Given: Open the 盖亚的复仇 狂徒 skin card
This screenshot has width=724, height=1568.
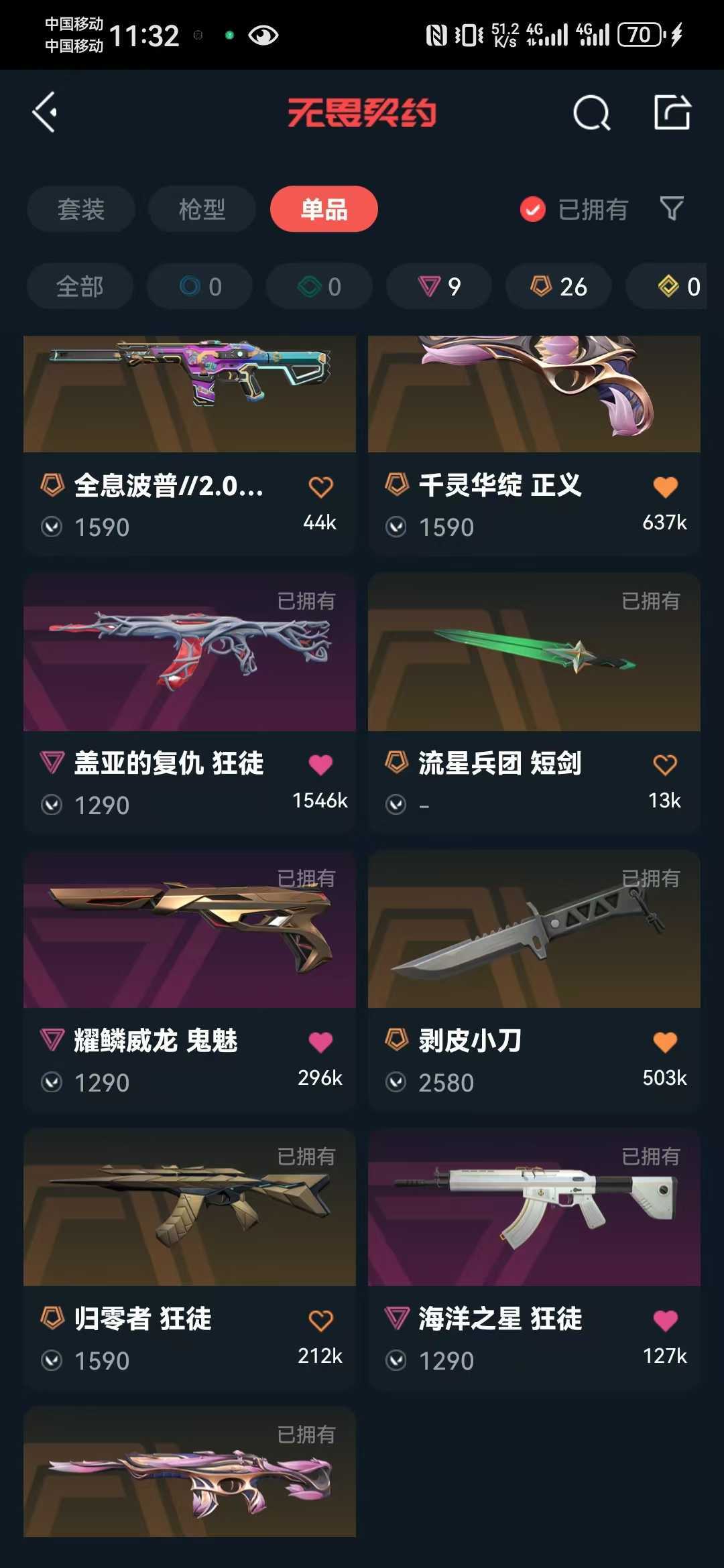Looking at the screenshot, I should tap(190, 703).
